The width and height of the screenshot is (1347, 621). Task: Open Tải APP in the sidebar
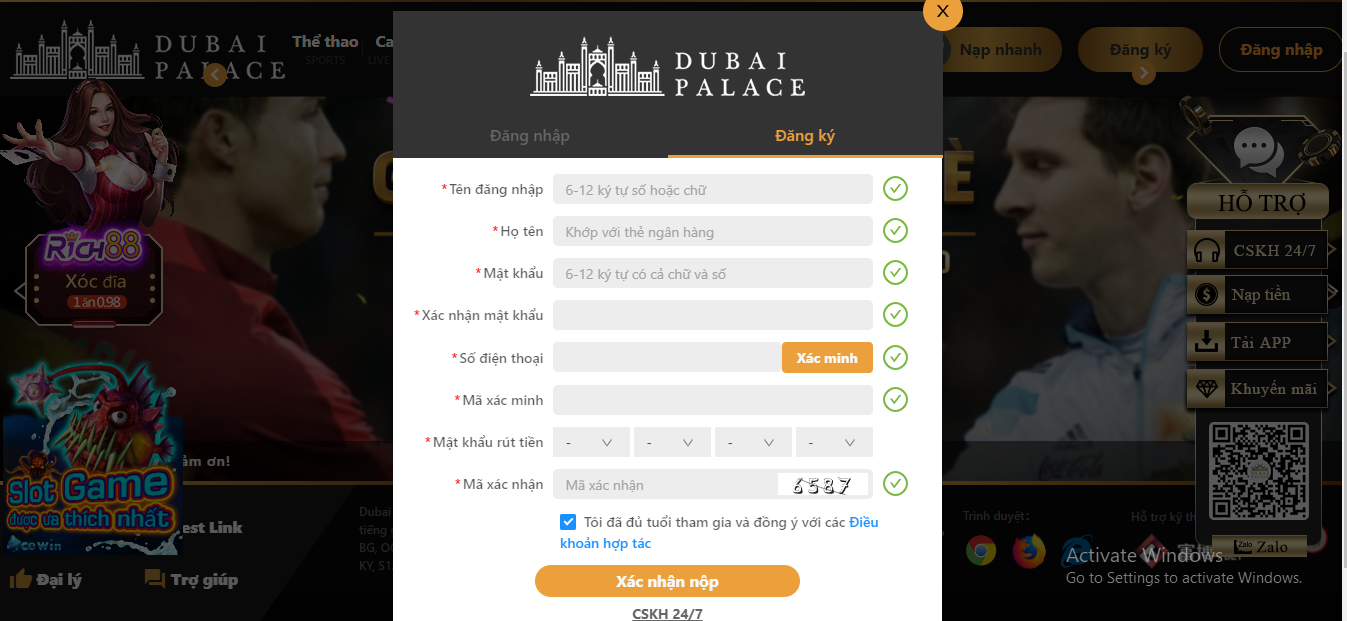tap(1258, 342)
